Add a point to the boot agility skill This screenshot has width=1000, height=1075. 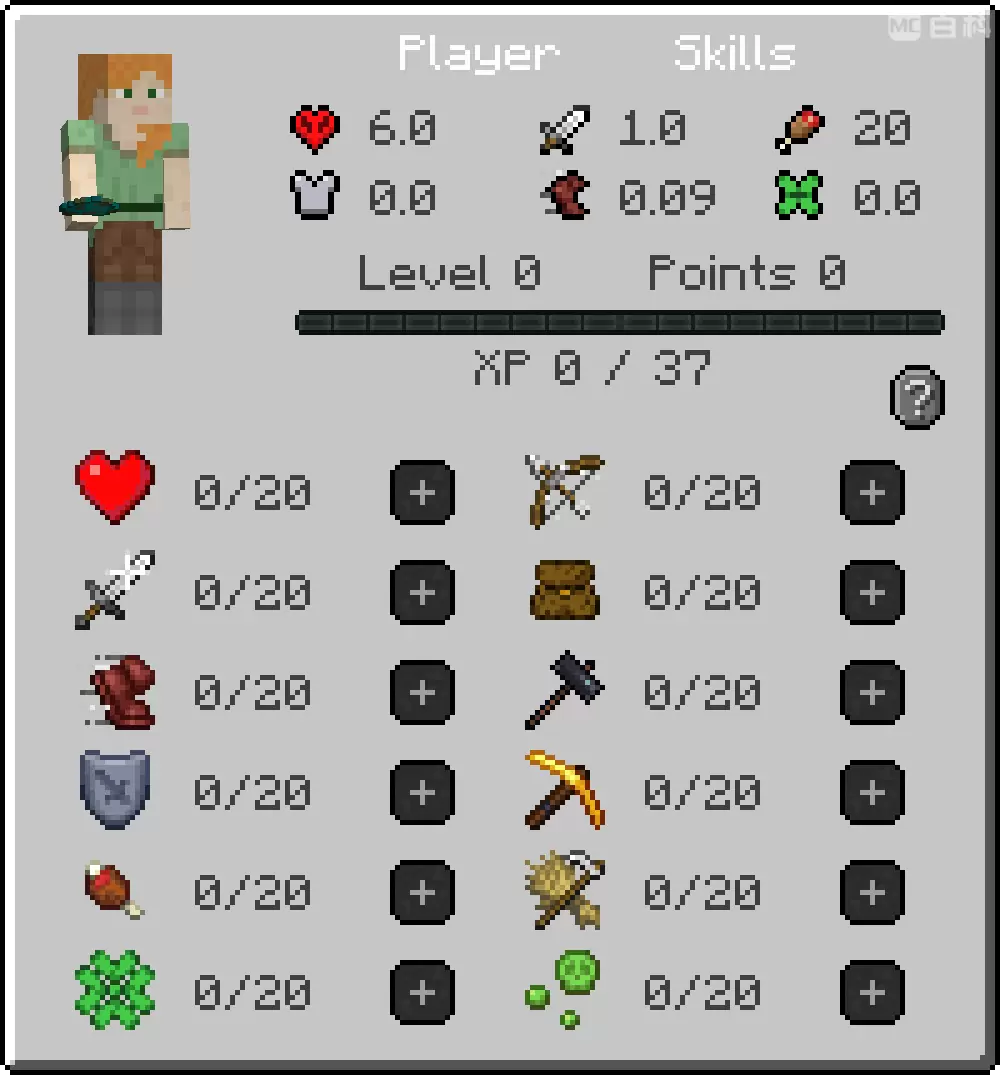tap(422, 692)
